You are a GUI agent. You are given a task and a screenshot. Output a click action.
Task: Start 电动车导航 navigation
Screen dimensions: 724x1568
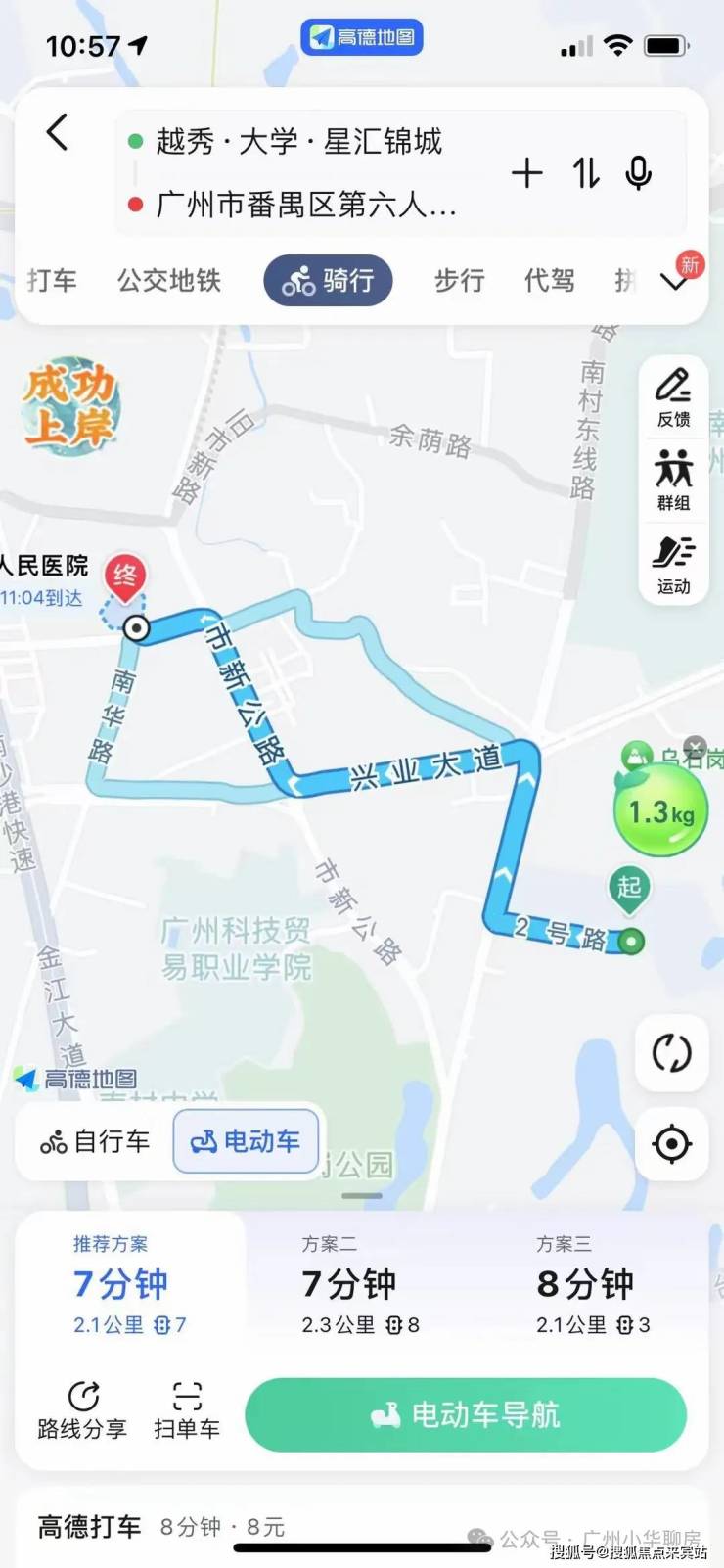tap(466, 1414)
